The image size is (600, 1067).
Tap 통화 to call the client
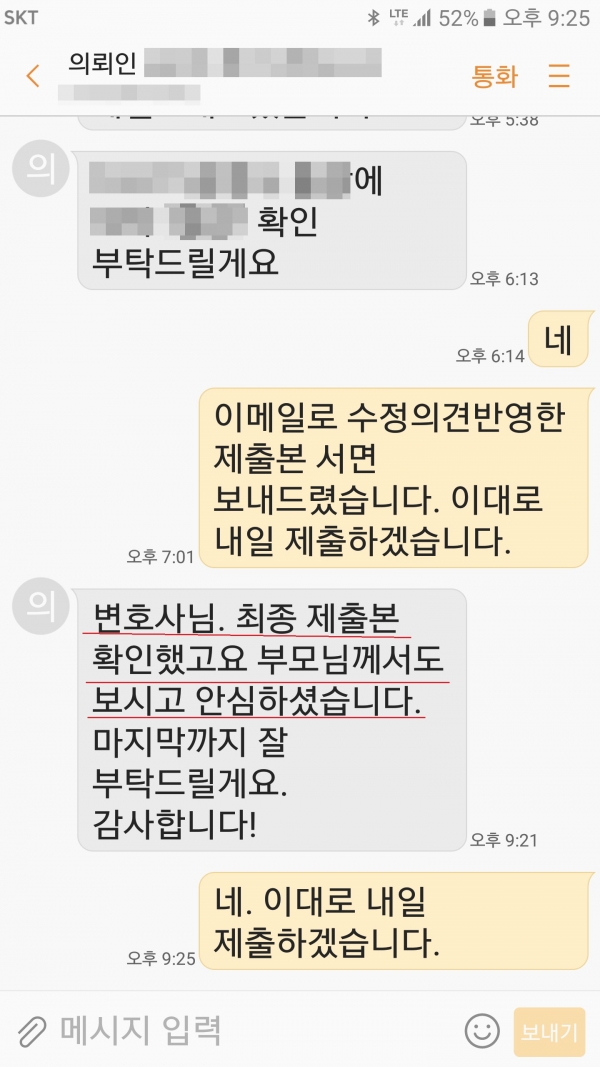[x=495, y=76]
